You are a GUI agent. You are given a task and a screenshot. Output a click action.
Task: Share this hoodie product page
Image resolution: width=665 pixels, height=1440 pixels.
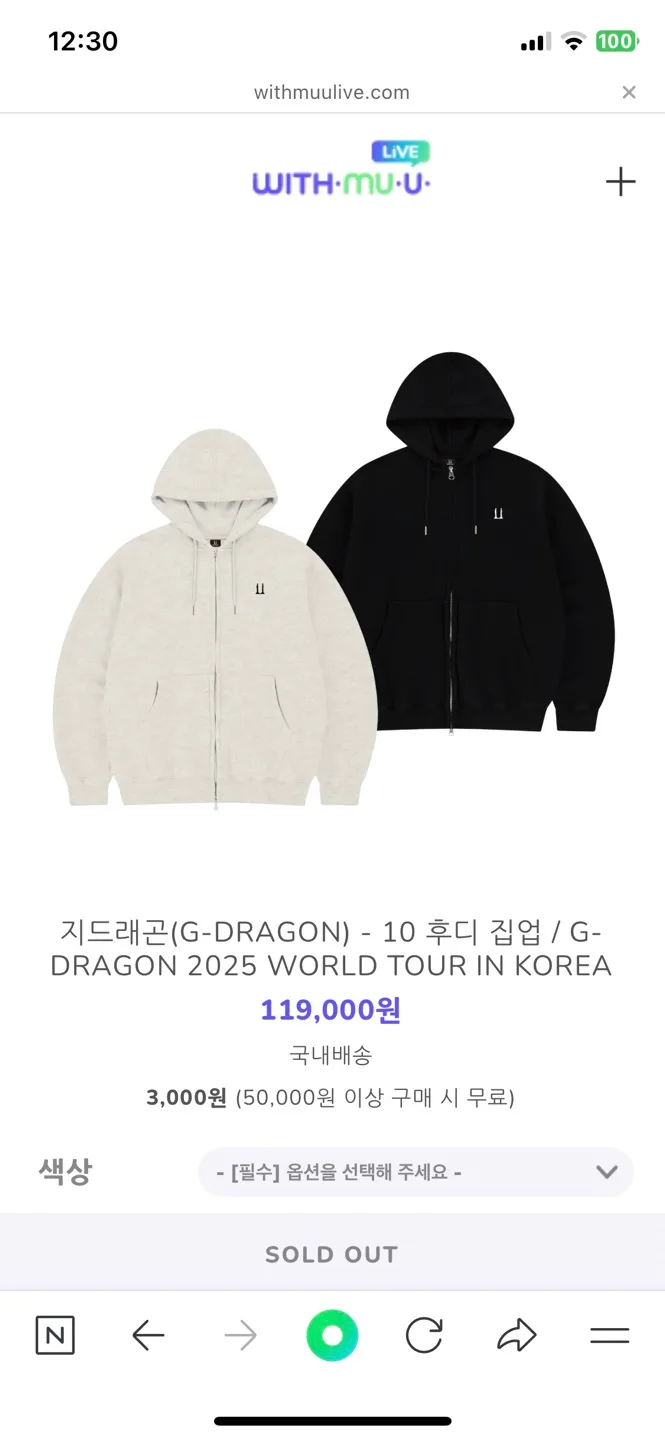click(516, 1335)
